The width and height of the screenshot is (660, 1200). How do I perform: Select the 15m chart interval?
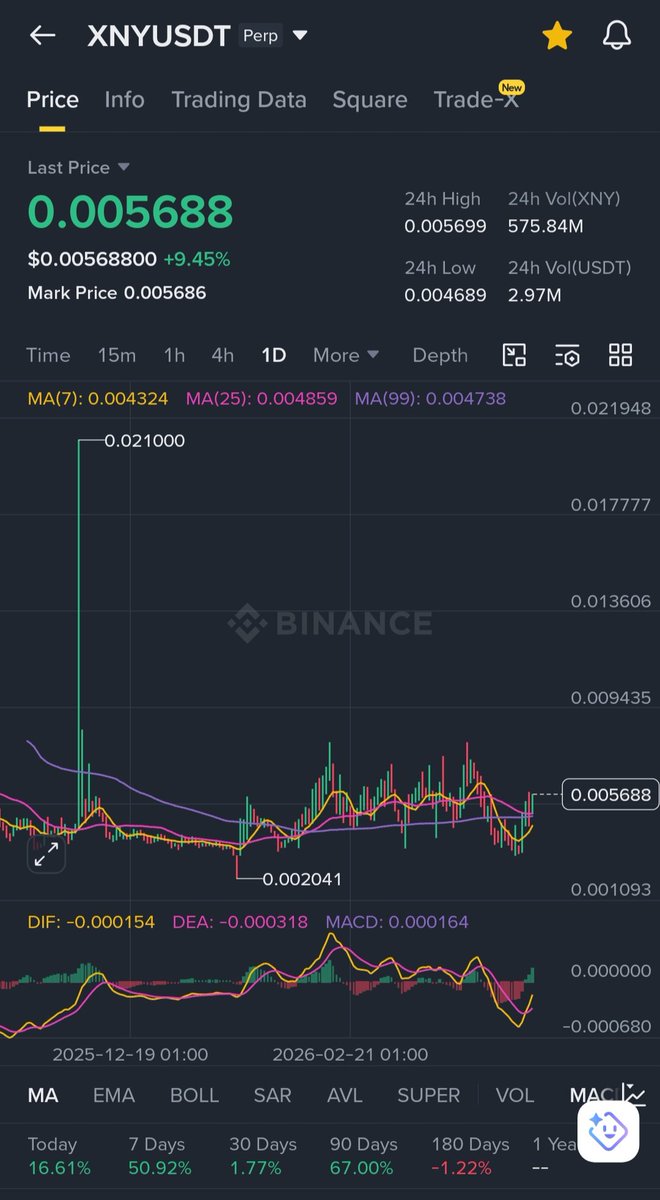pos(117,355)
